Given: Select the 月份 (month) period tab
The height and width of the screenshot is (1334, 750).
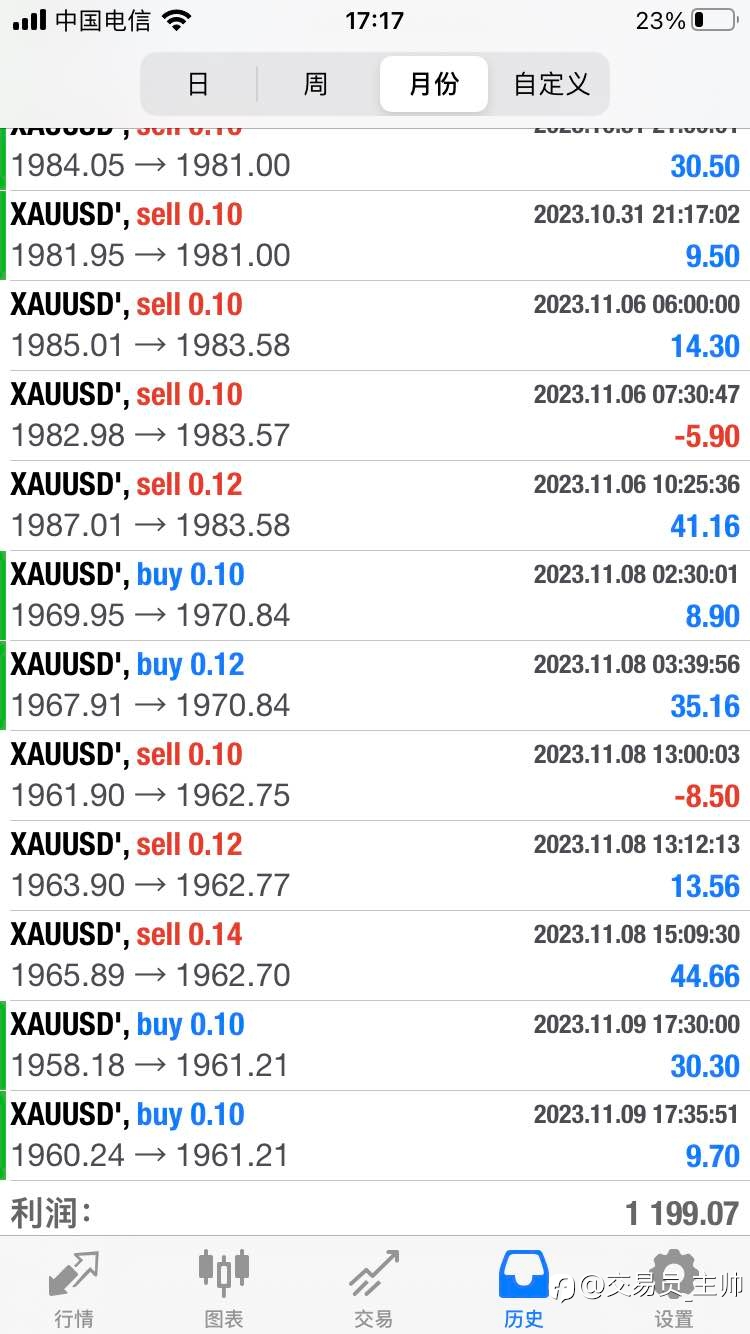Looking at the screenshot, I should click(x=434, y=84).
